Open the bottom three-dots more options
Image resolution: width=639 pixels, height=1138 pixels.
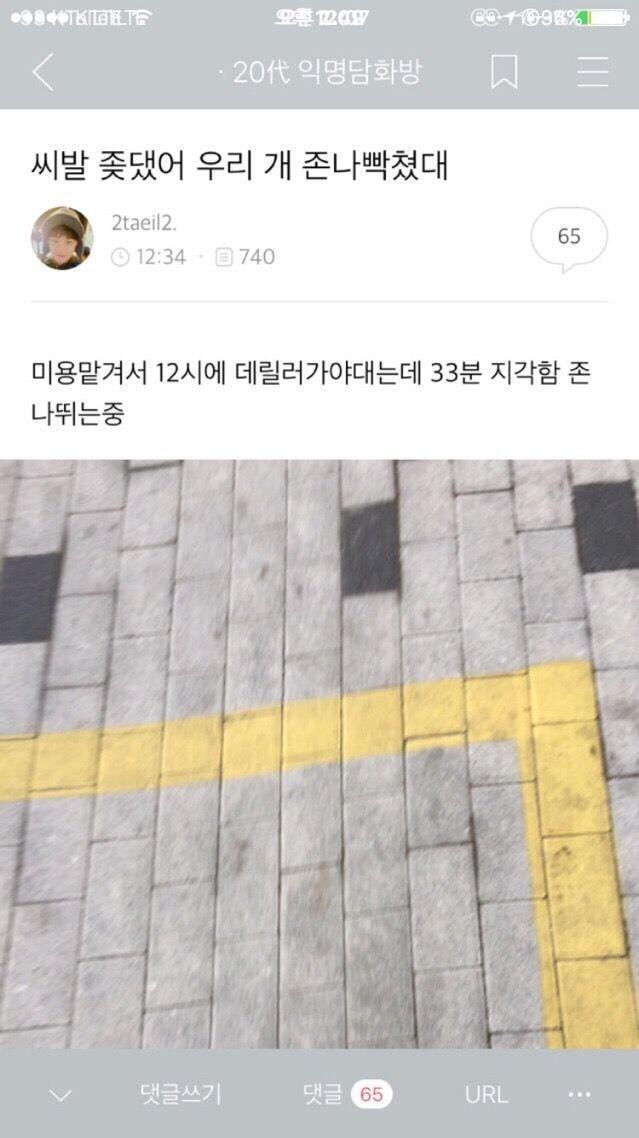[579, 1094]
